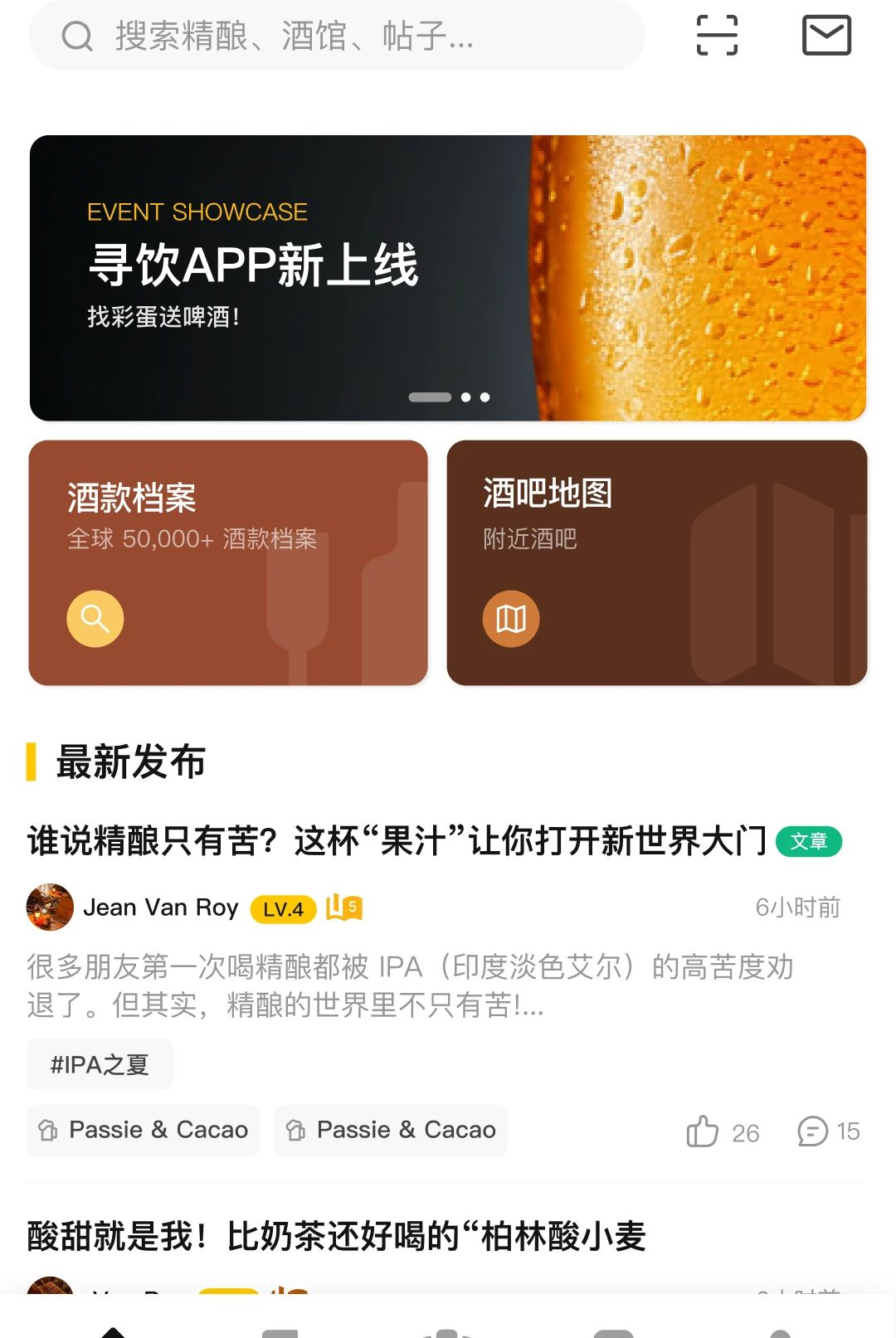The height and width of the screenshot is (1338, 896).
Task: Open the 酒吧地图 nearby bars card
Action: coord(657,562)
